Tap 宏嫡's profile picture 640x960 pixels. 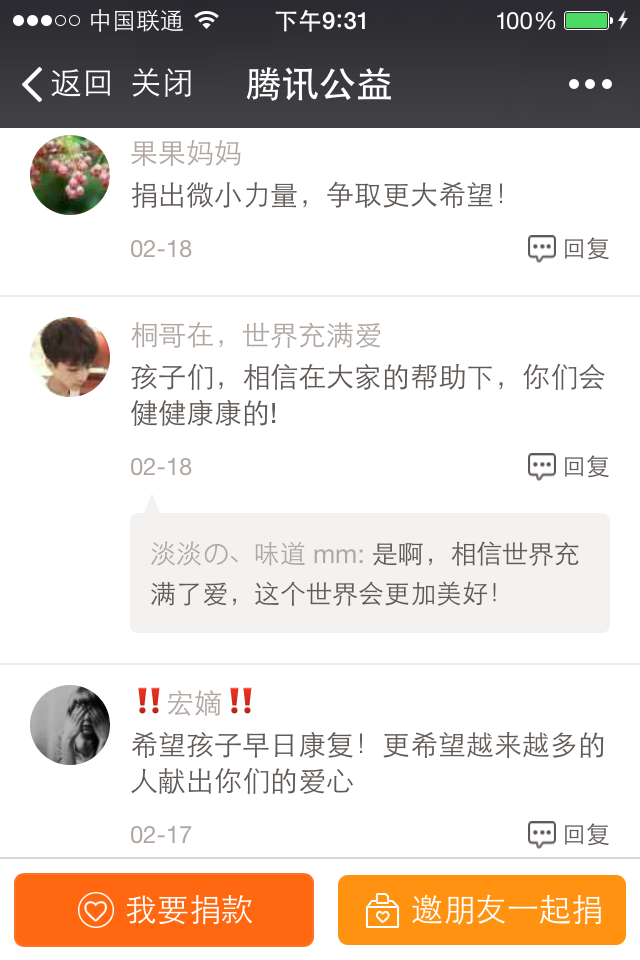pos(70,725)
